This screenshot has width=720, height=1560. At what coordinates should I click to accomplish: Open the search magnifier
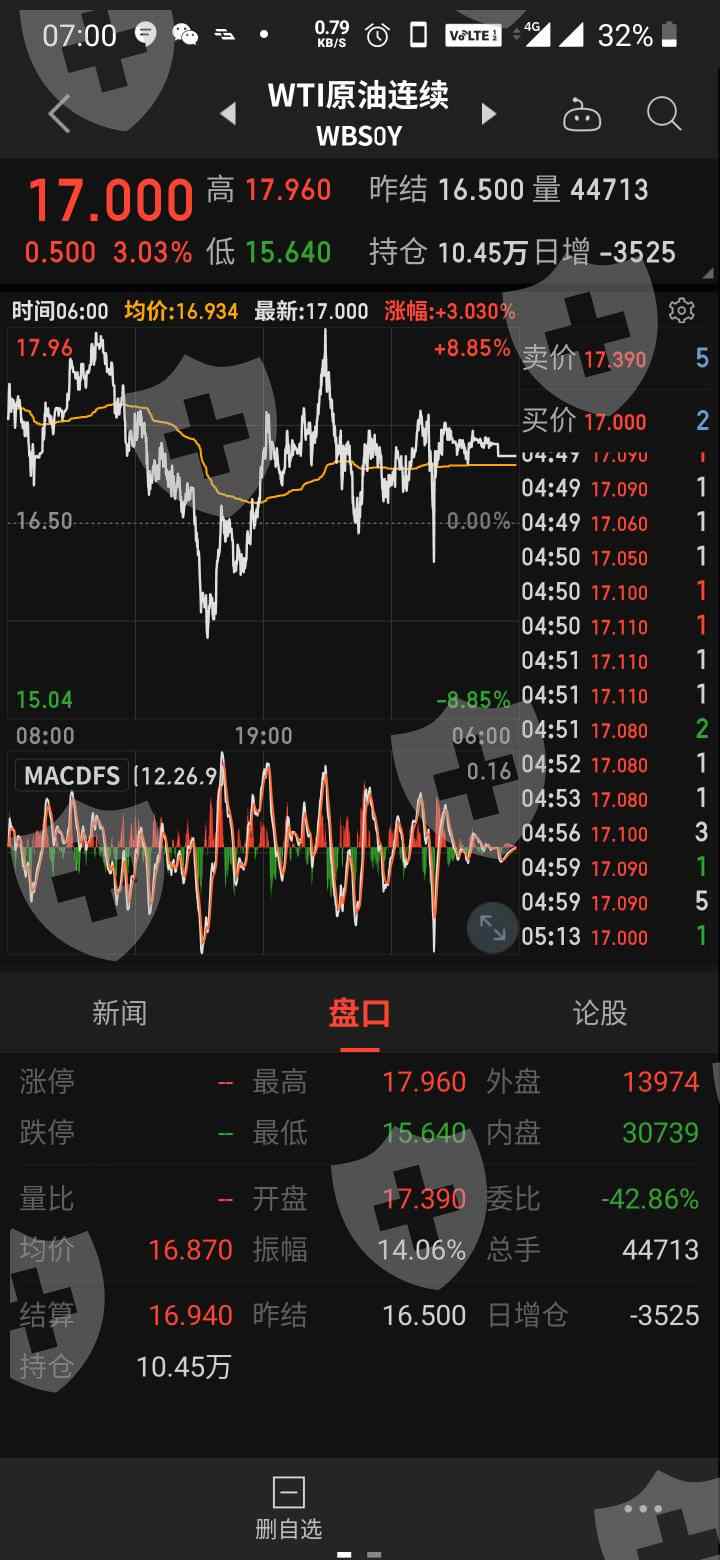(x=663, y=114)
